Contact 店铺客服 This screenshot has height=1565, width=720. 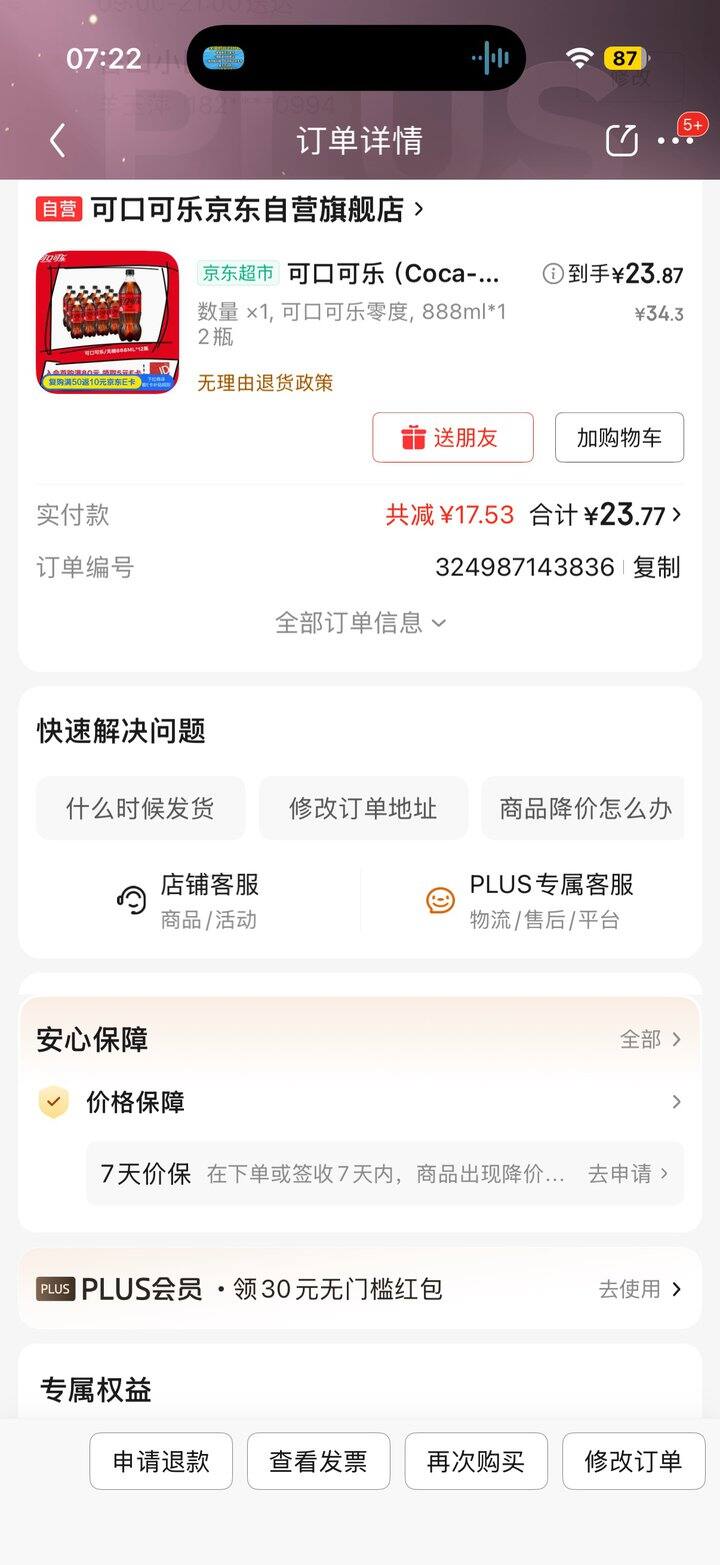(x=188, y=900)
